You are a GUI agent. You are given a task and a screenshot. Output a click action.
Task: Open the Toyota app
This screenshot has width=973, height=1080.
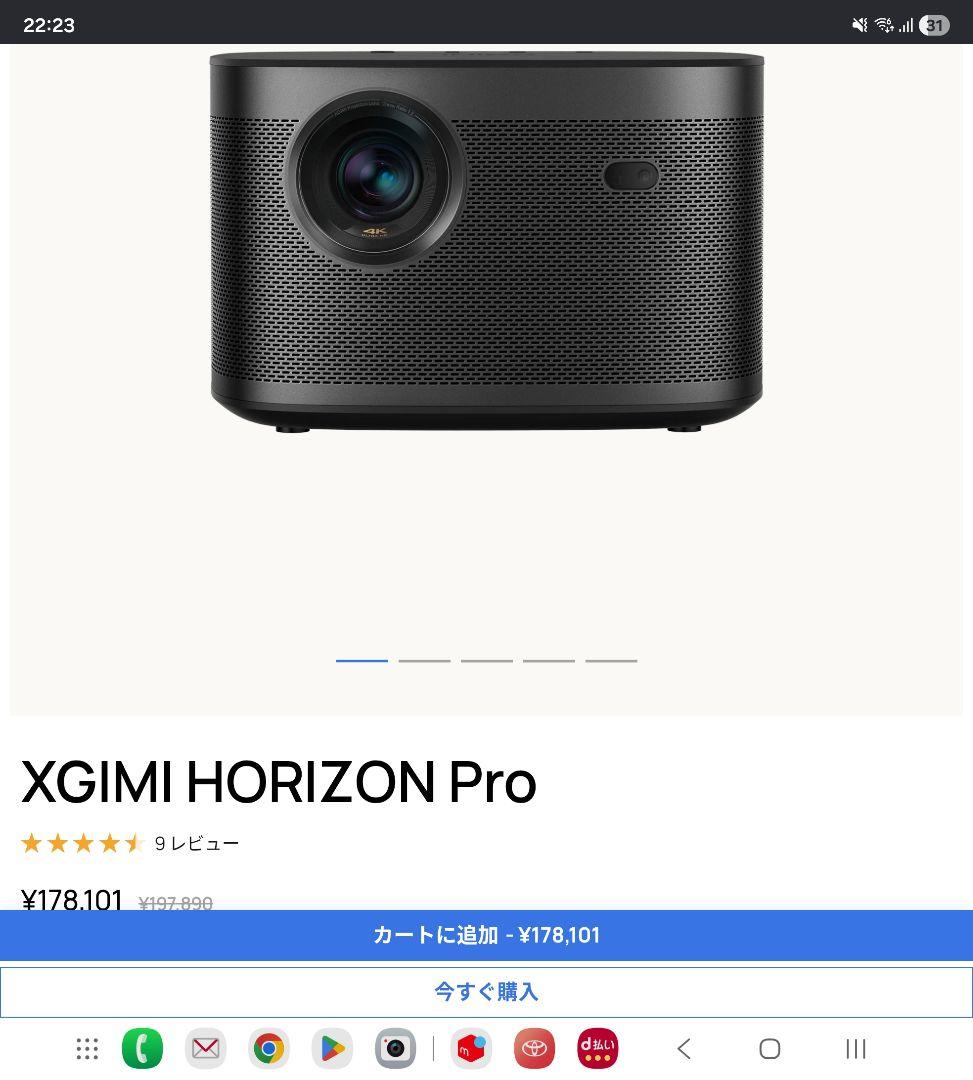point(535,1048)
